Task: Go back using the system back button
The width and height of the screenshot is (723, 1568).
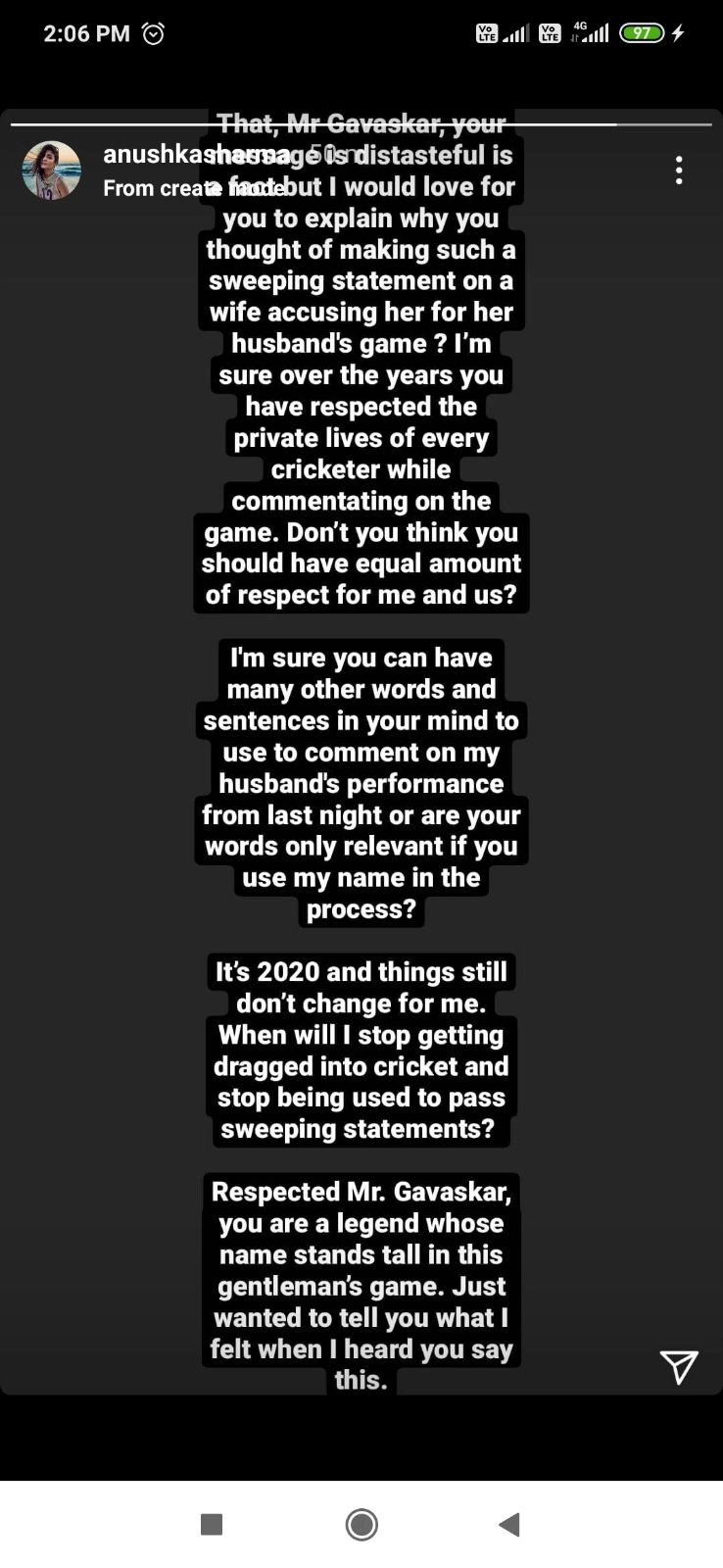Action: [x=508, y=1524]
